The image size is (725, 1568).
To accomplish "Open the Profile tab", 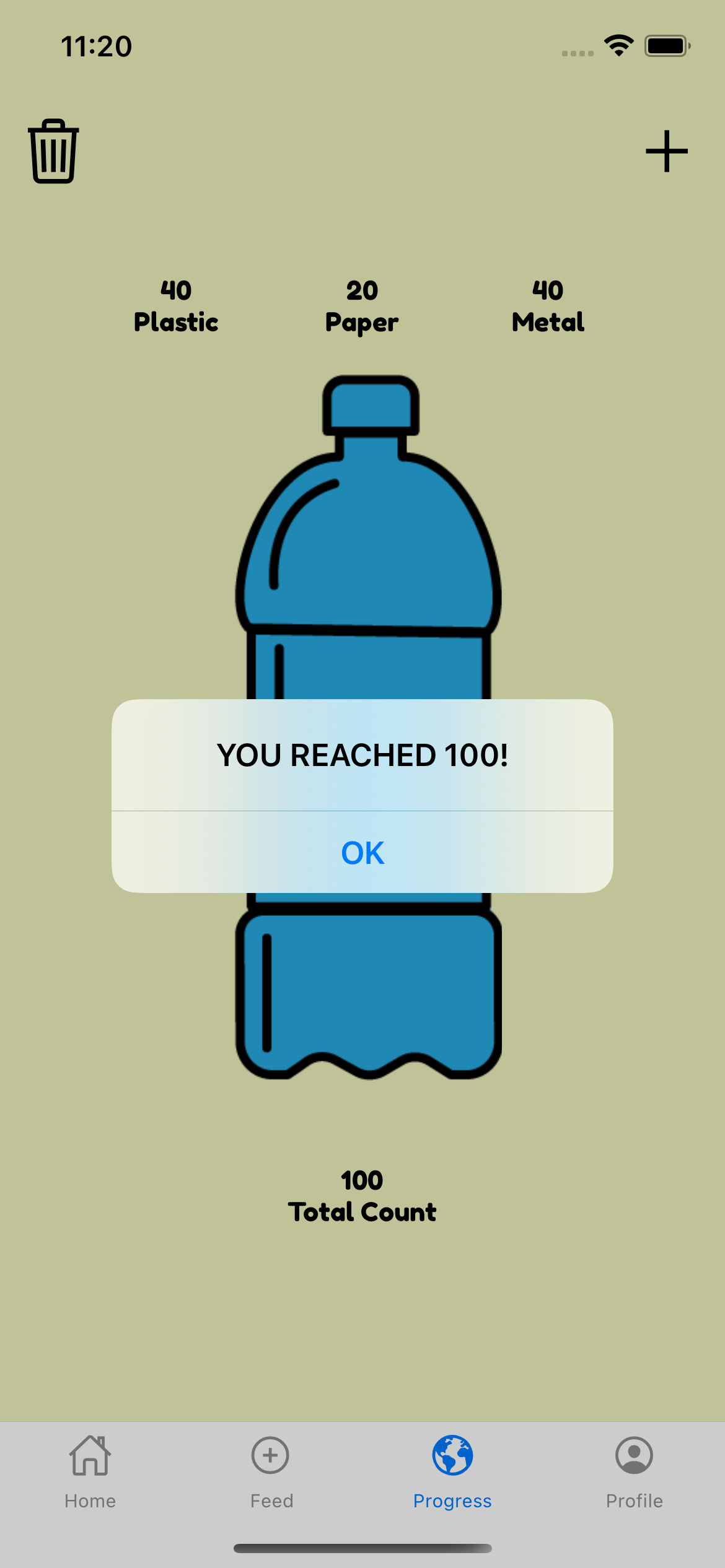I will point(635,1500).
